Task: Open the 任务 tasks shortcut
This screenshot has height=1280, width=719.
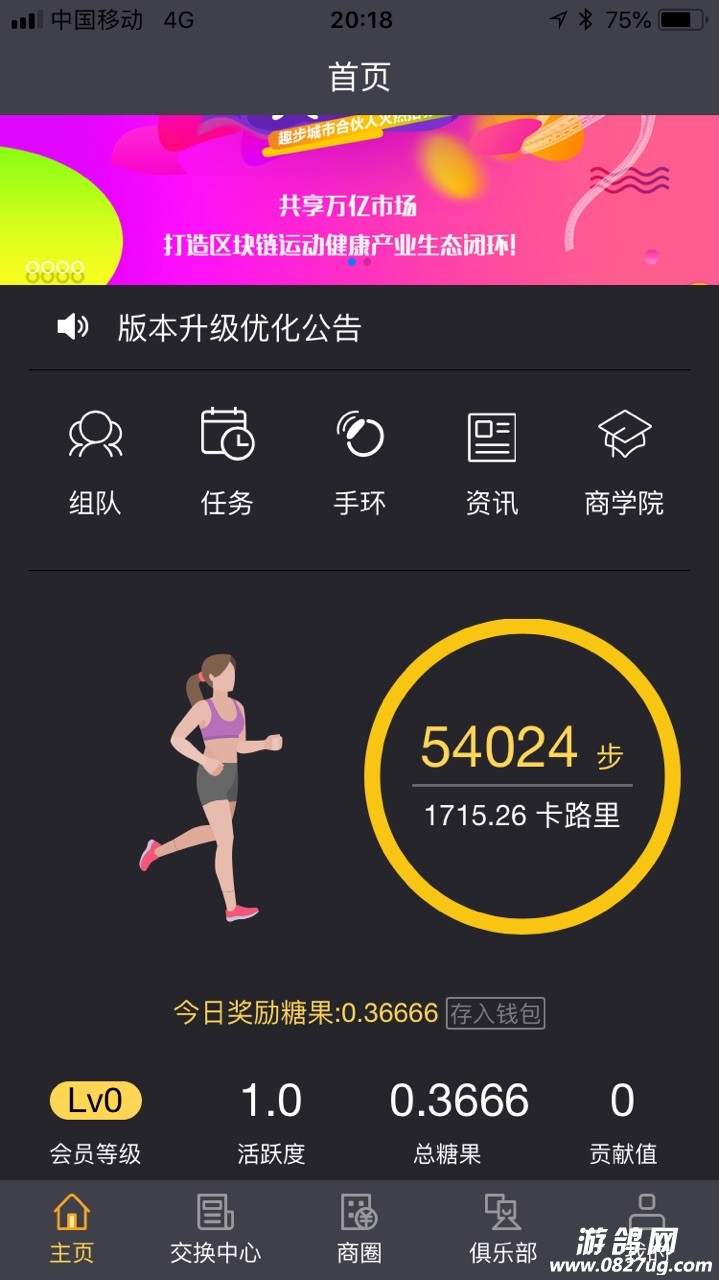Action: [227, 460]
